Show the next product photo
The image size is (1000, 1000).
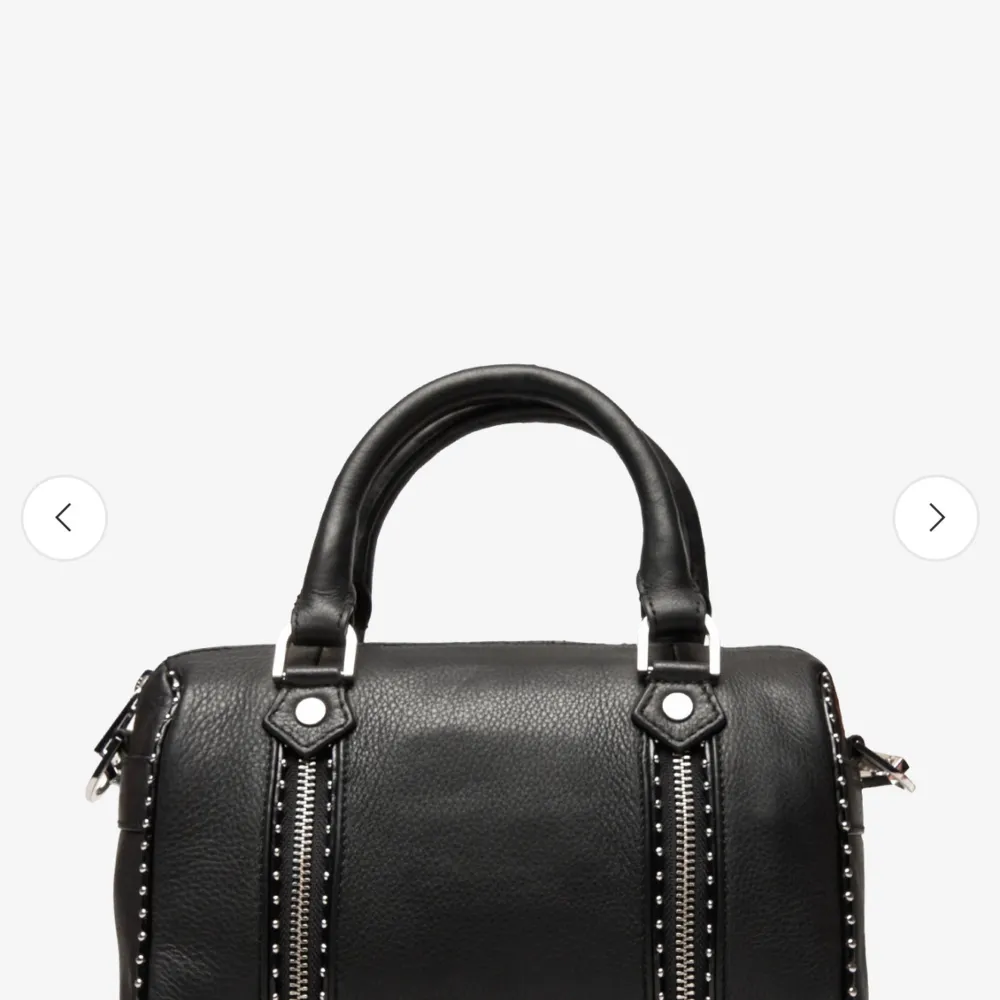[935, 518]
